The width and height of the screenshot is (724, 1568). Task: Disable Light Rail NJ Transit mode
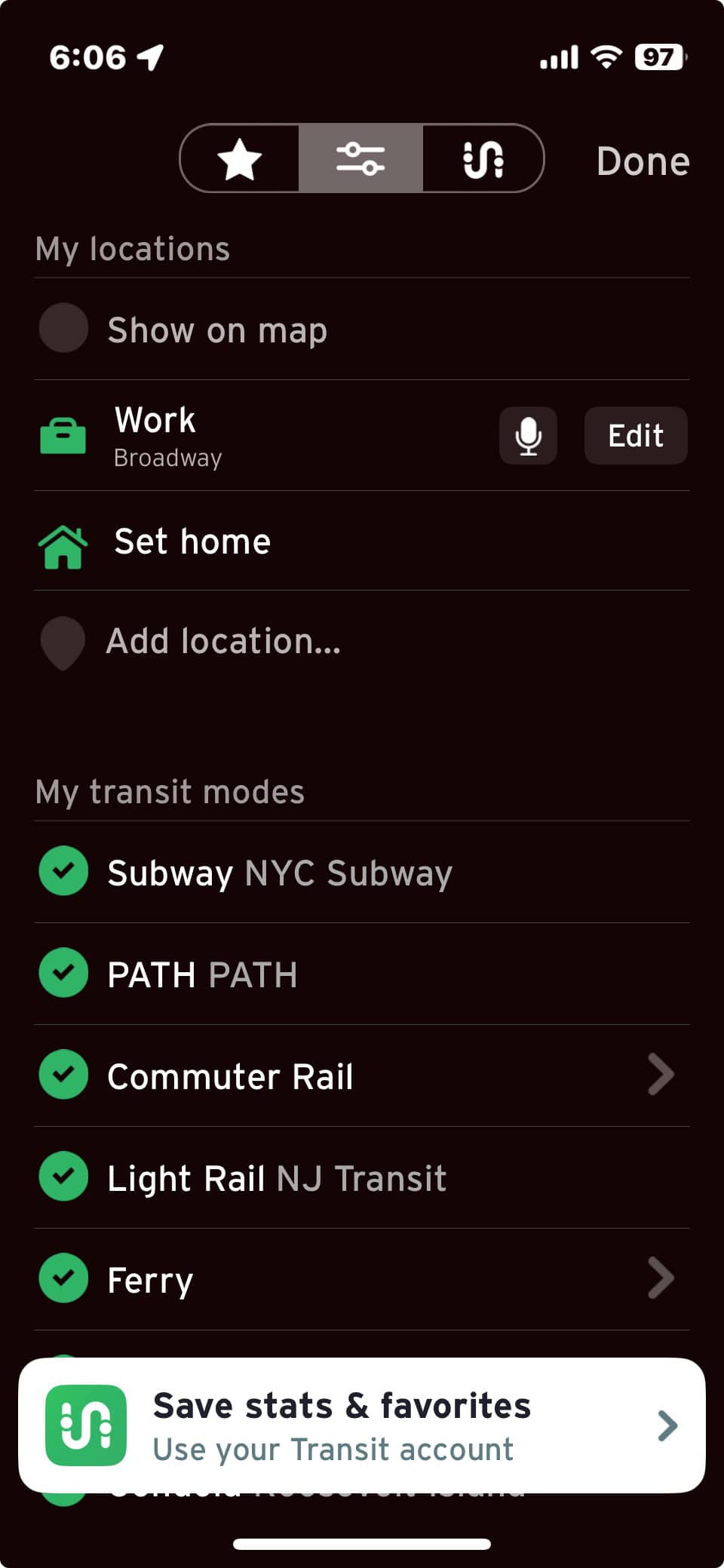[x=63, y=1177]
